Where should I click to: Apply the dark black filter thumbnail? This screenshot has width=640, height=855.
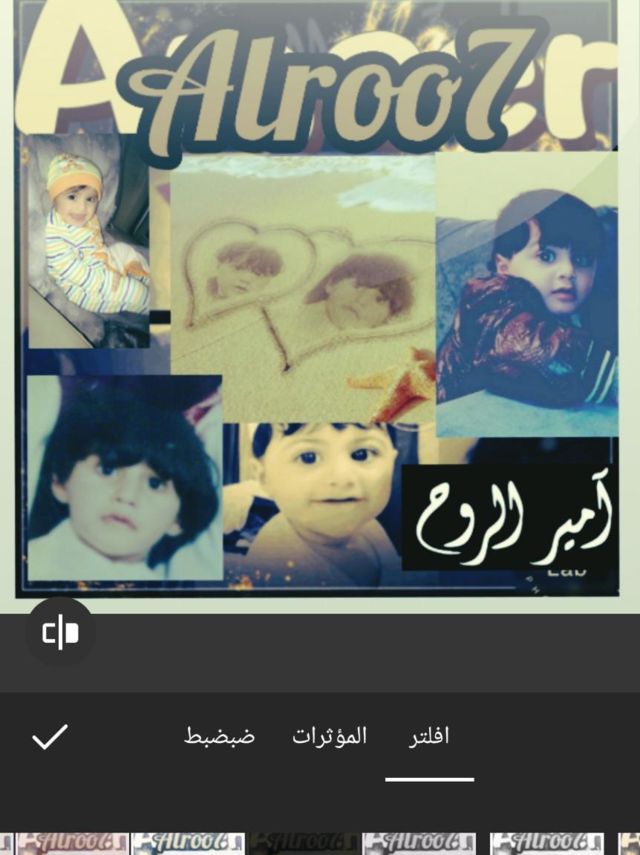304,844
